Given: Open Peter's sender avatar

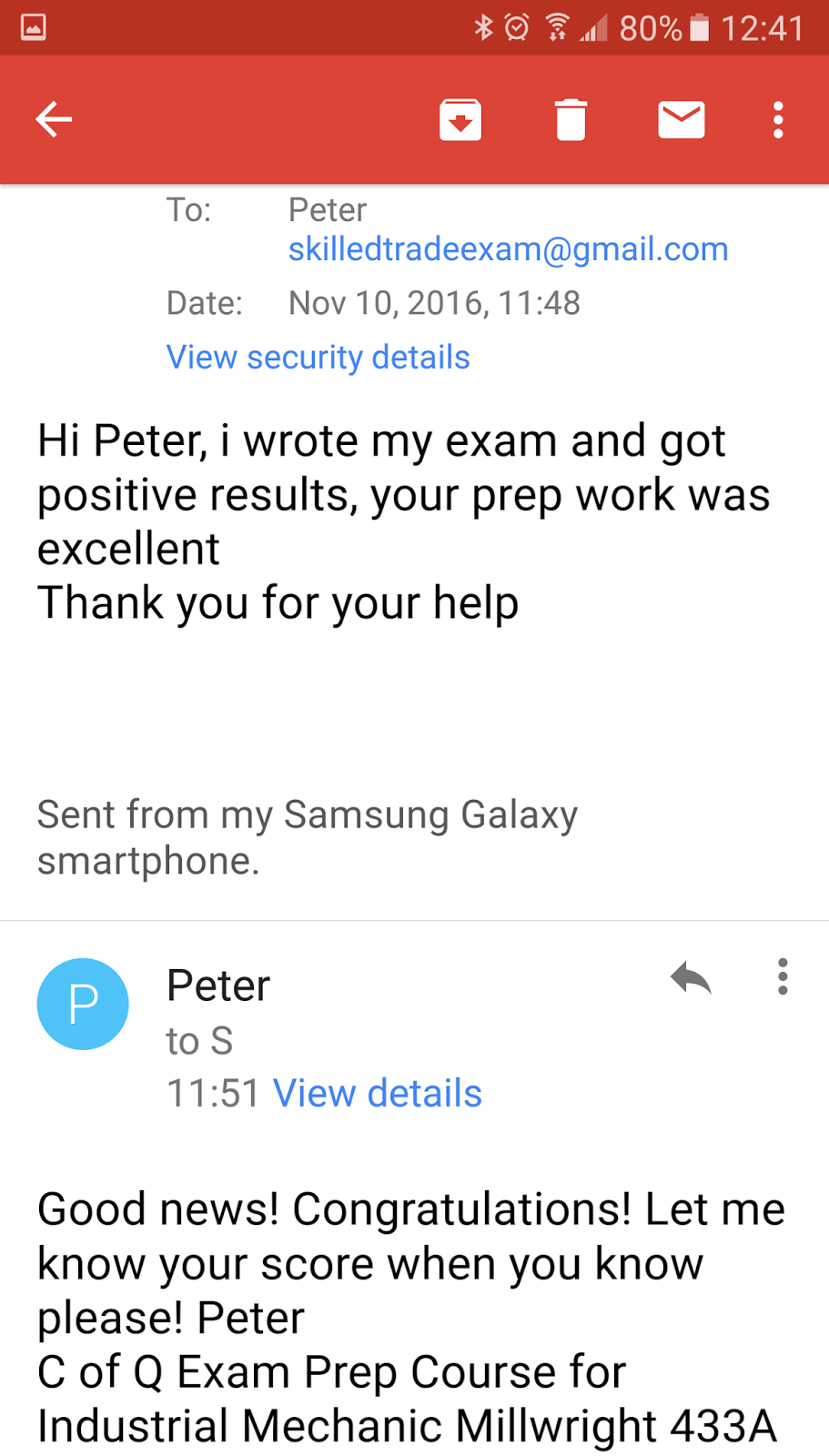Looking at the screenshot, I should [83, 1004].
